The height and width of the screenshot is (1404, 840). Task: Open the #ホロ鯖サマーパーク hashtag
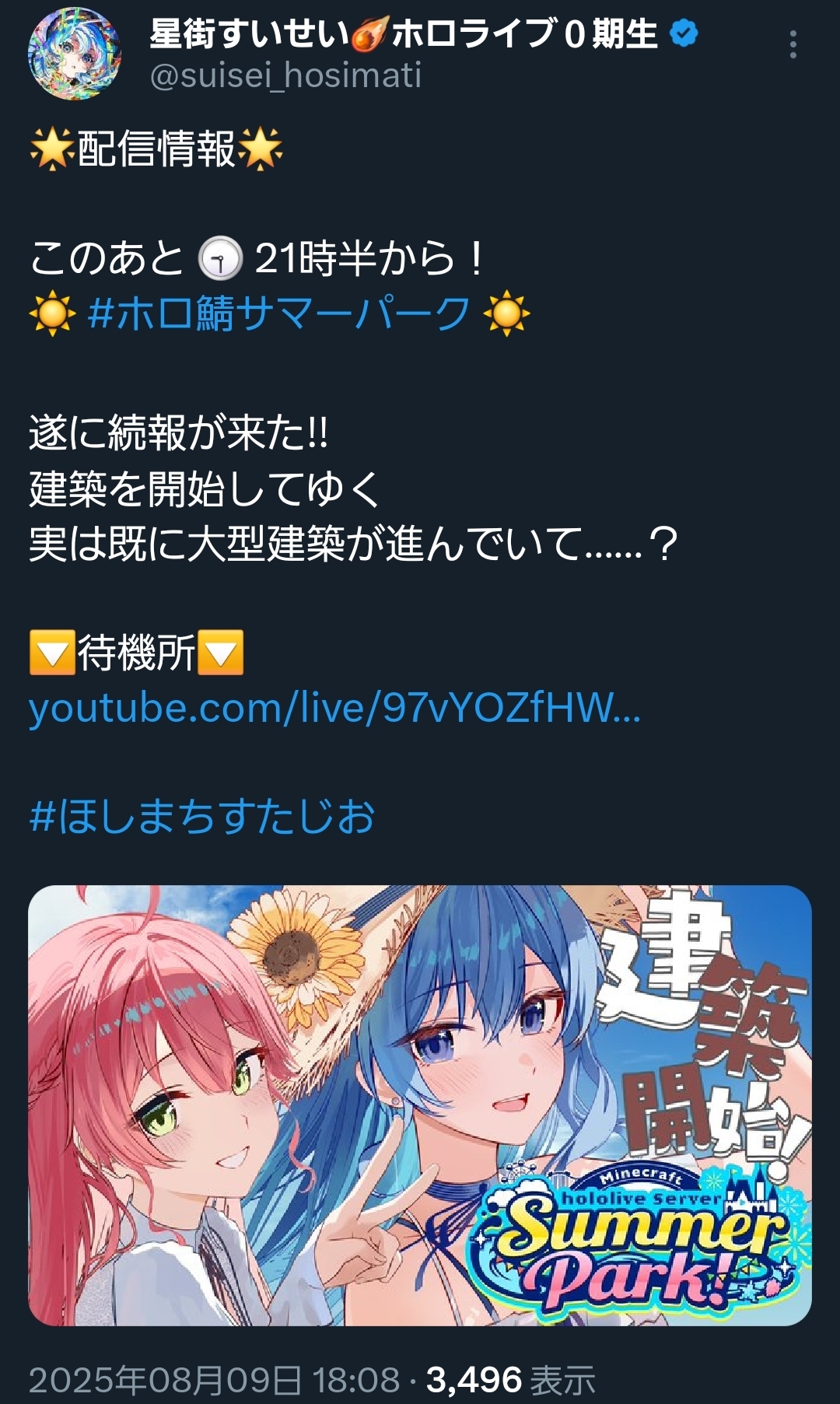coord(278,313)
